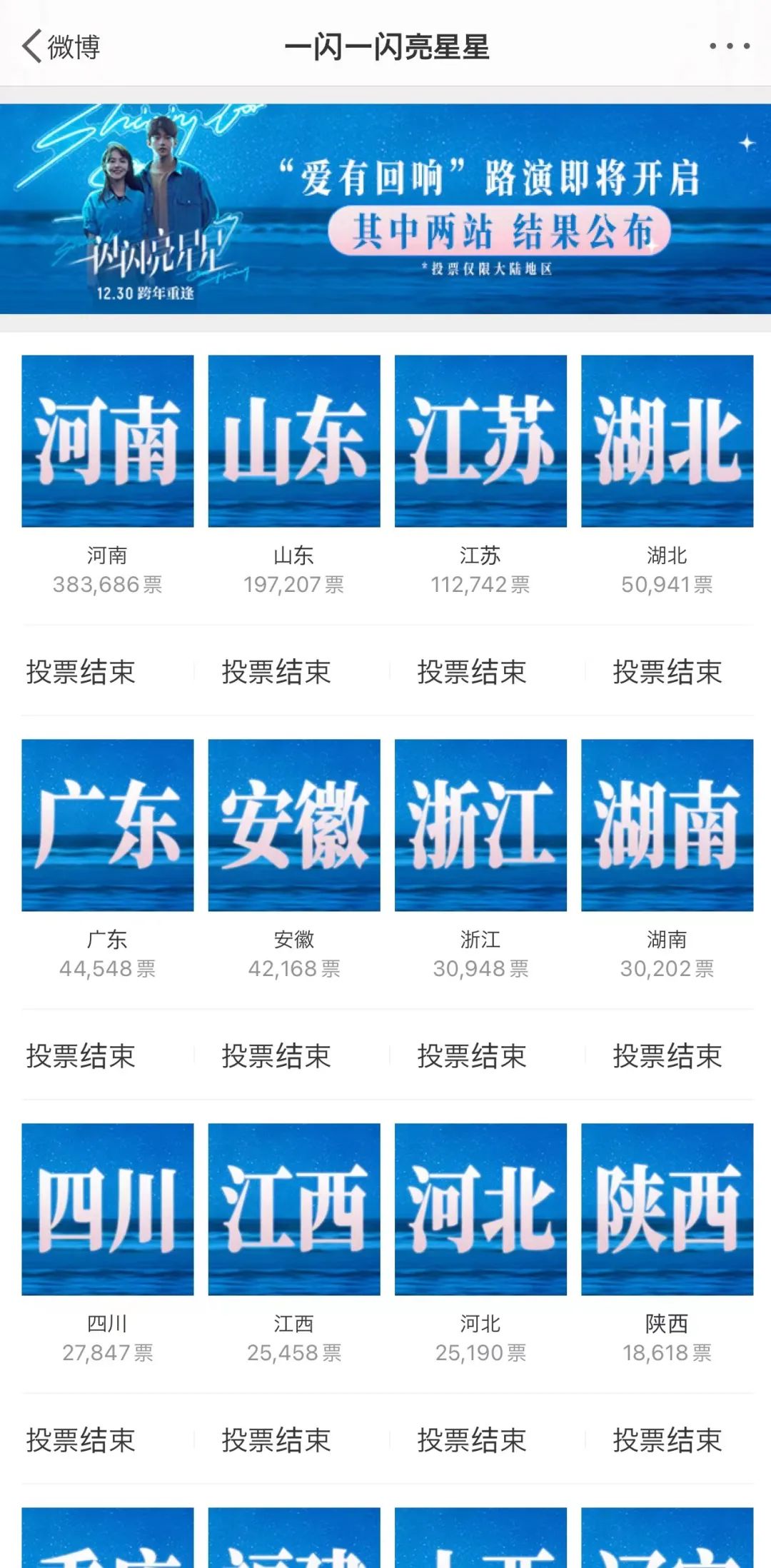Tap 投票结束 button under 河南
771x1568 pixels.
pos(81,672)
